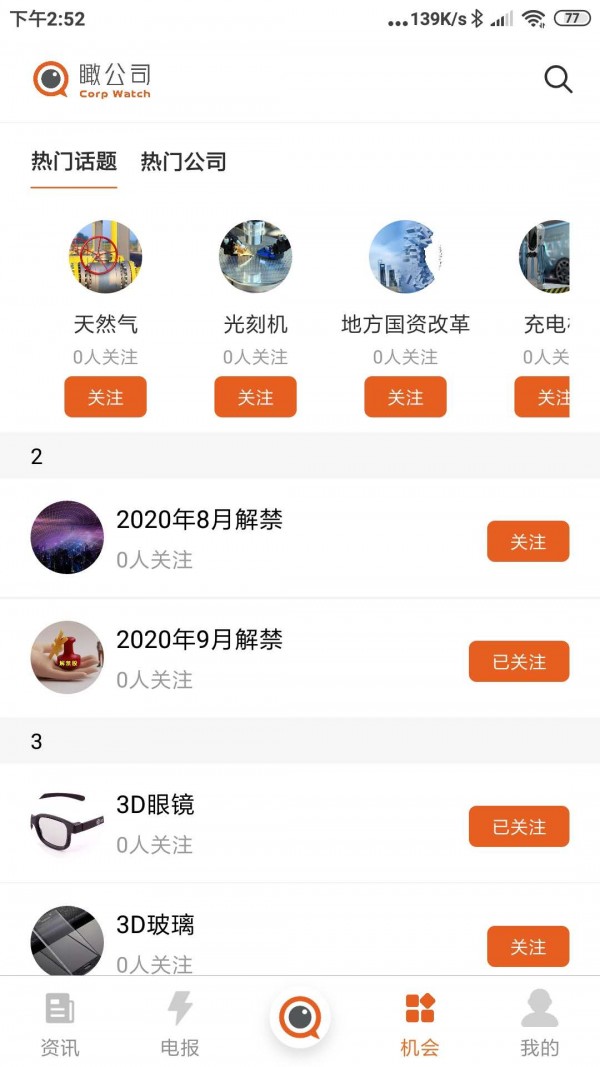
Task: Go to the 资讯 tab
Action: [x=60, y=1024]
